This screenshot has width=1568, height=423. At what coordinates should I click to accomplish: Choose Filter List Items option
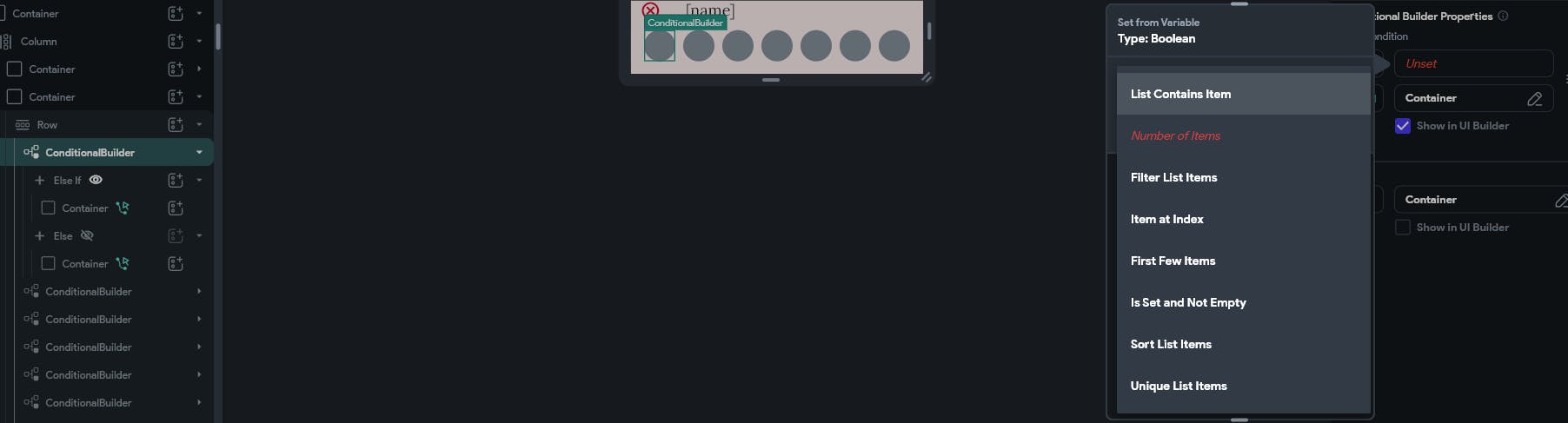coord(1173,177)
